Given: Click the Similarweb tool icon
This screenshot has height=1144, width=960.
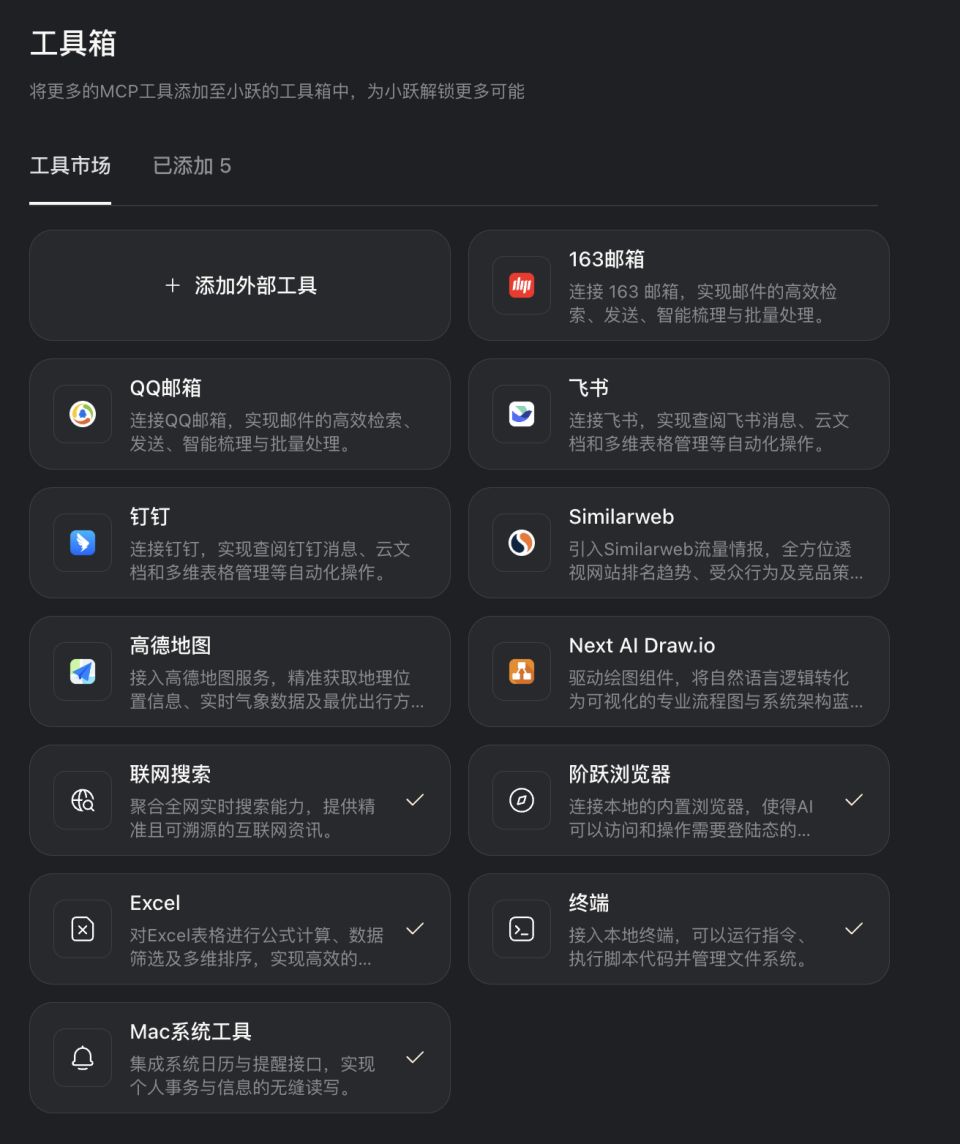Looking at the screenshot, I should coord(520,543).
